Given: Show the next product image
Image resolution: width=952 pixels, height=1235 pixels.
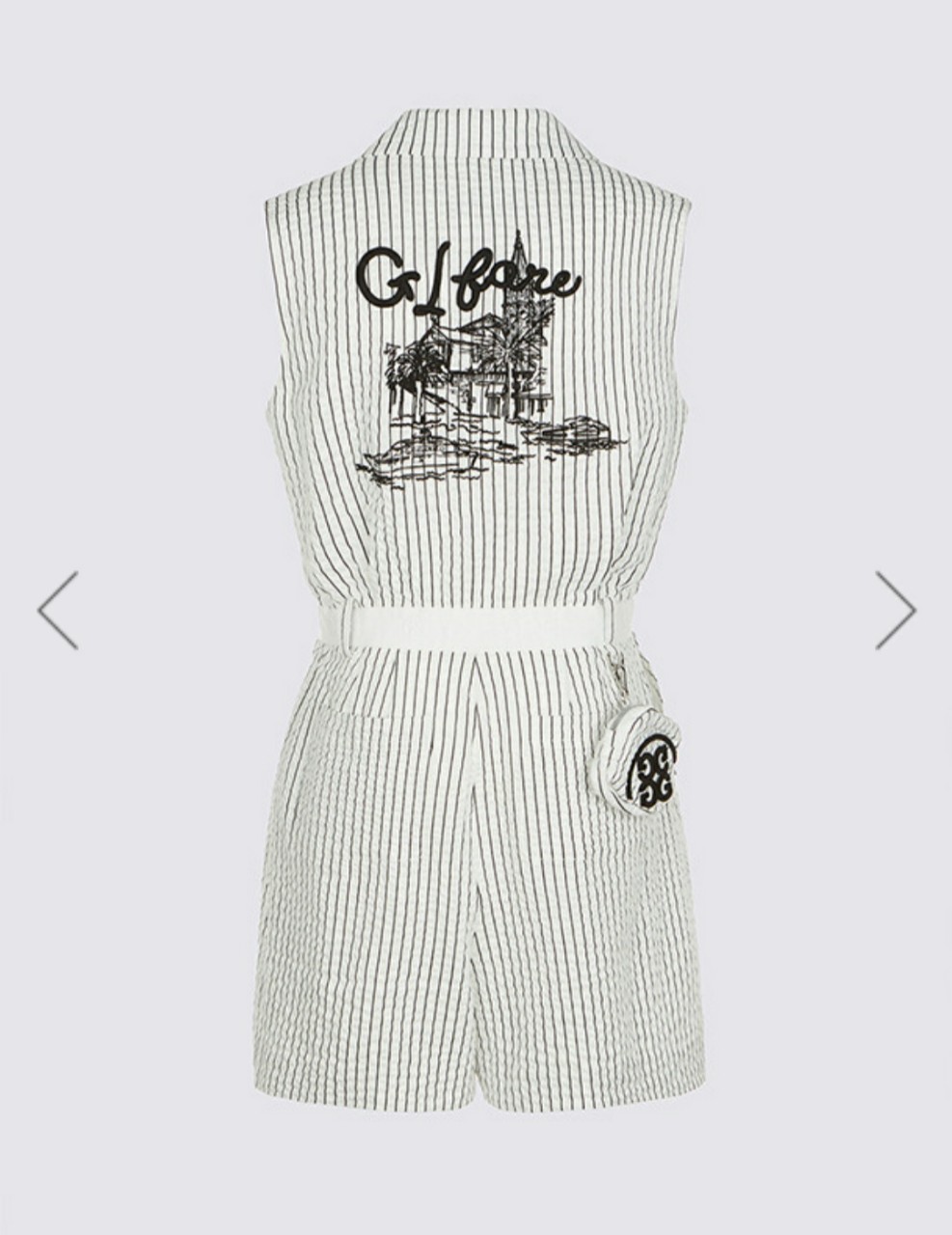Looking at the screenshot, I should point(895,610).
